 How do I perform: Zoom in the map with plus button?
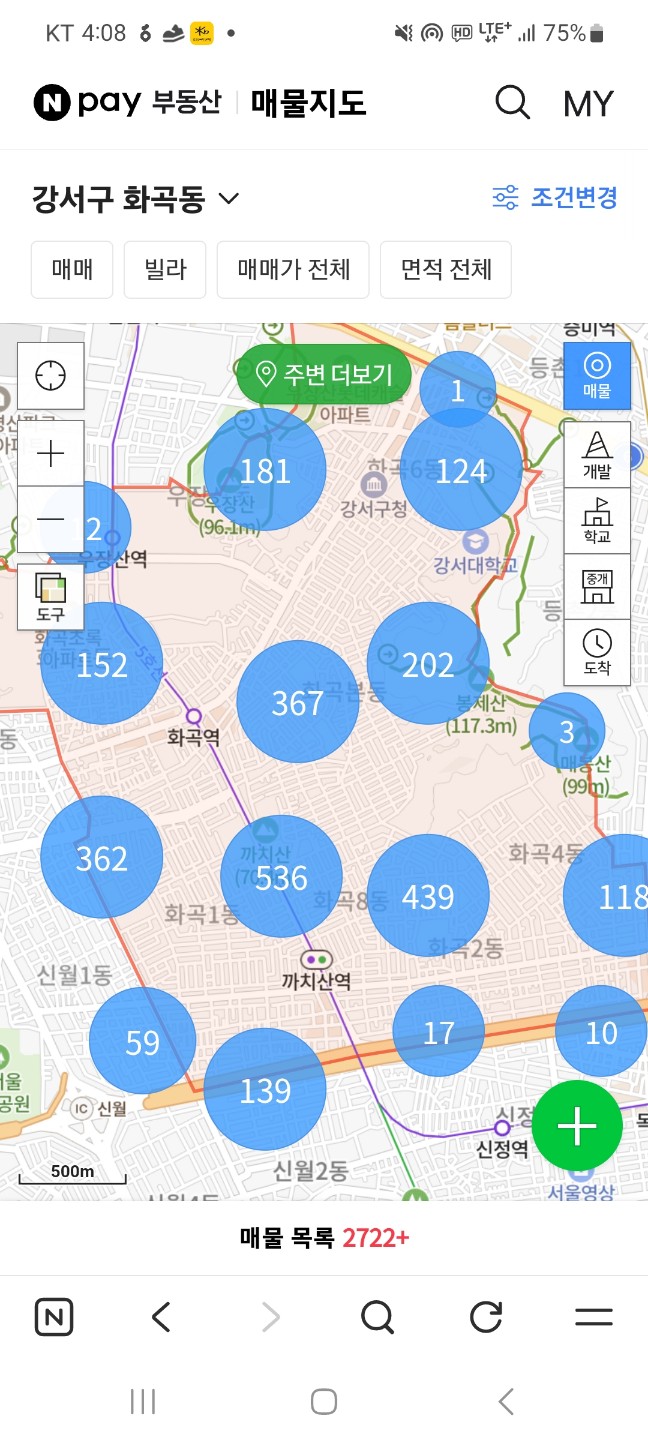pos(50,454)
